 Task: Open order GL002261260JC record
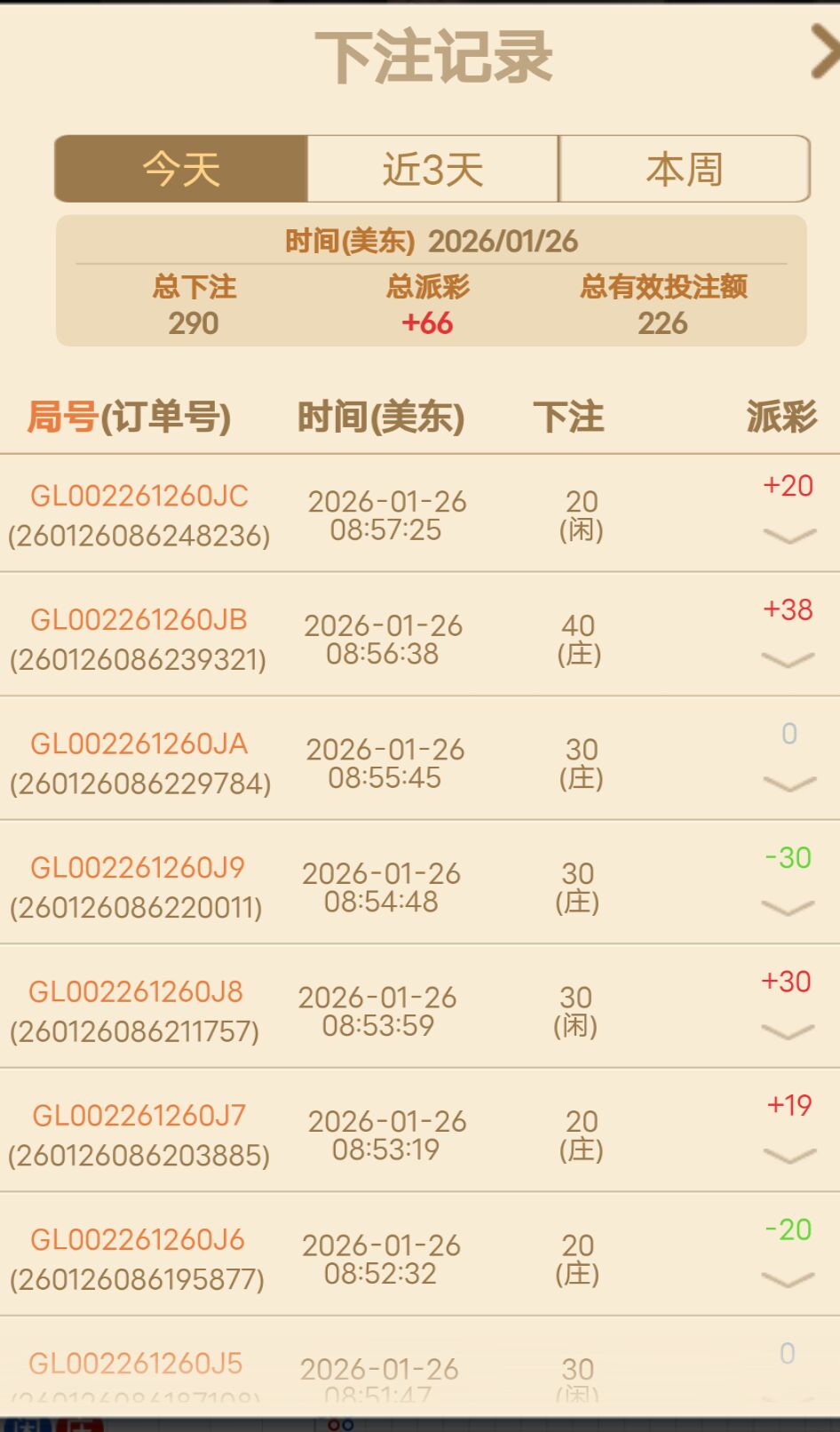click(140, 497)
